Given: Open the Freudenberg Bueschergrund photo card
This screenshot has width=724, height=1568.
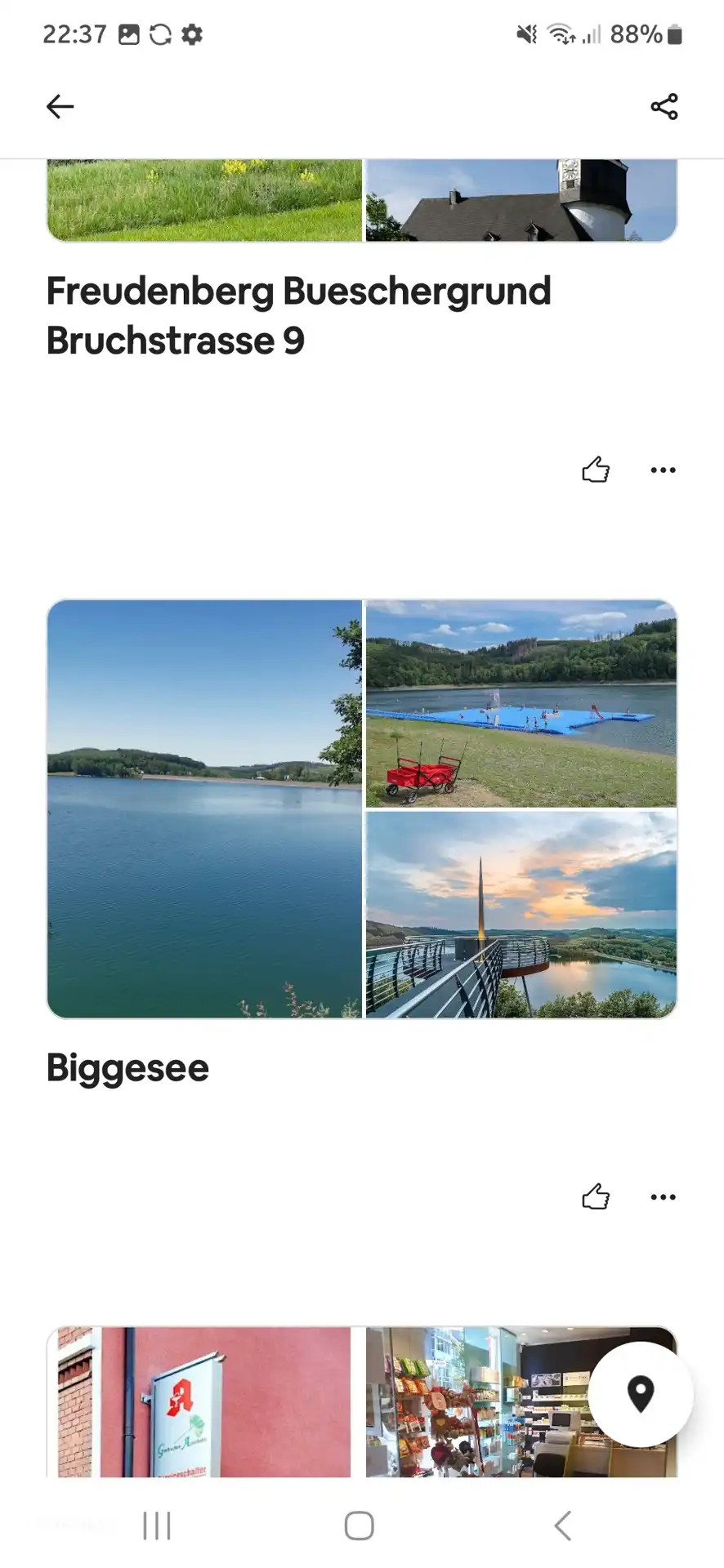Looking at the screenshot, I should coord(361,200).
